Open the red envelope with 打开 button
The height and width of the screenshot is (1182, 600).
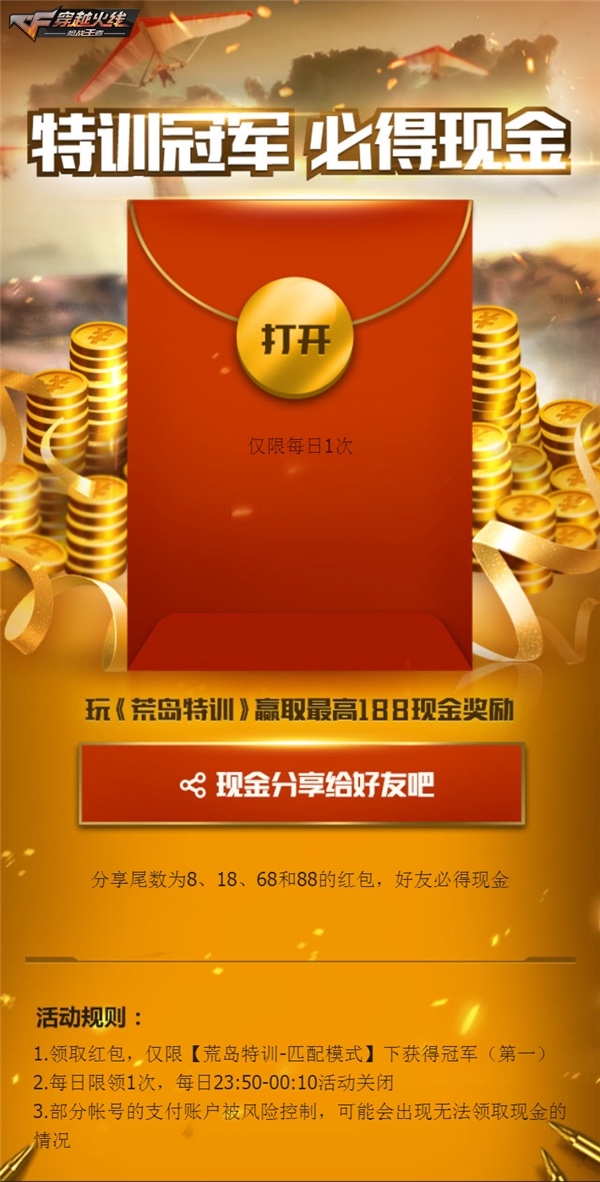coord(295,339)
